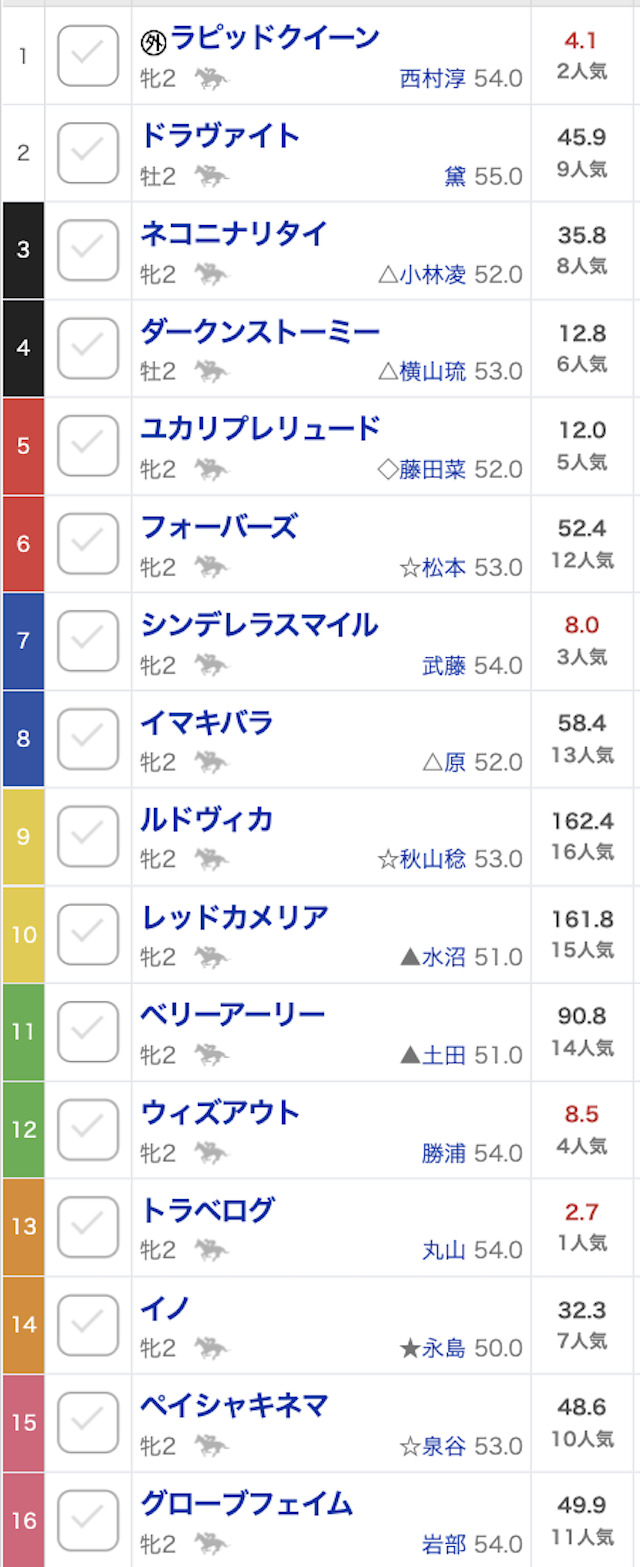The width and height of the screenshot is (640, 1567).
Task: Tick the checkbox next to ネコニナリタイ
Action: click(88, 250)
